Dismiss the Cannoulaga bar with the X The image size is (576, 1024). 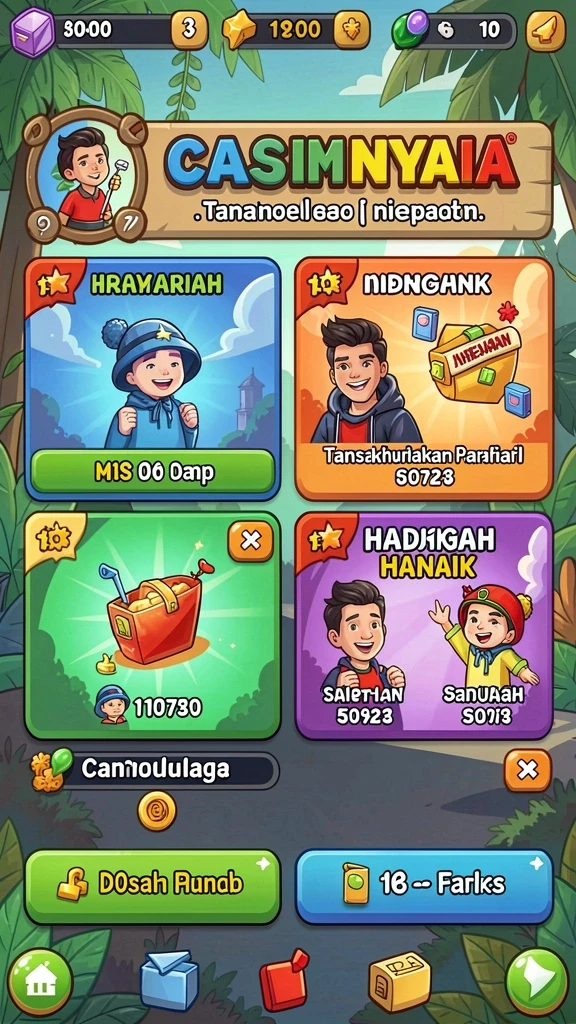[x=527, y=771]
